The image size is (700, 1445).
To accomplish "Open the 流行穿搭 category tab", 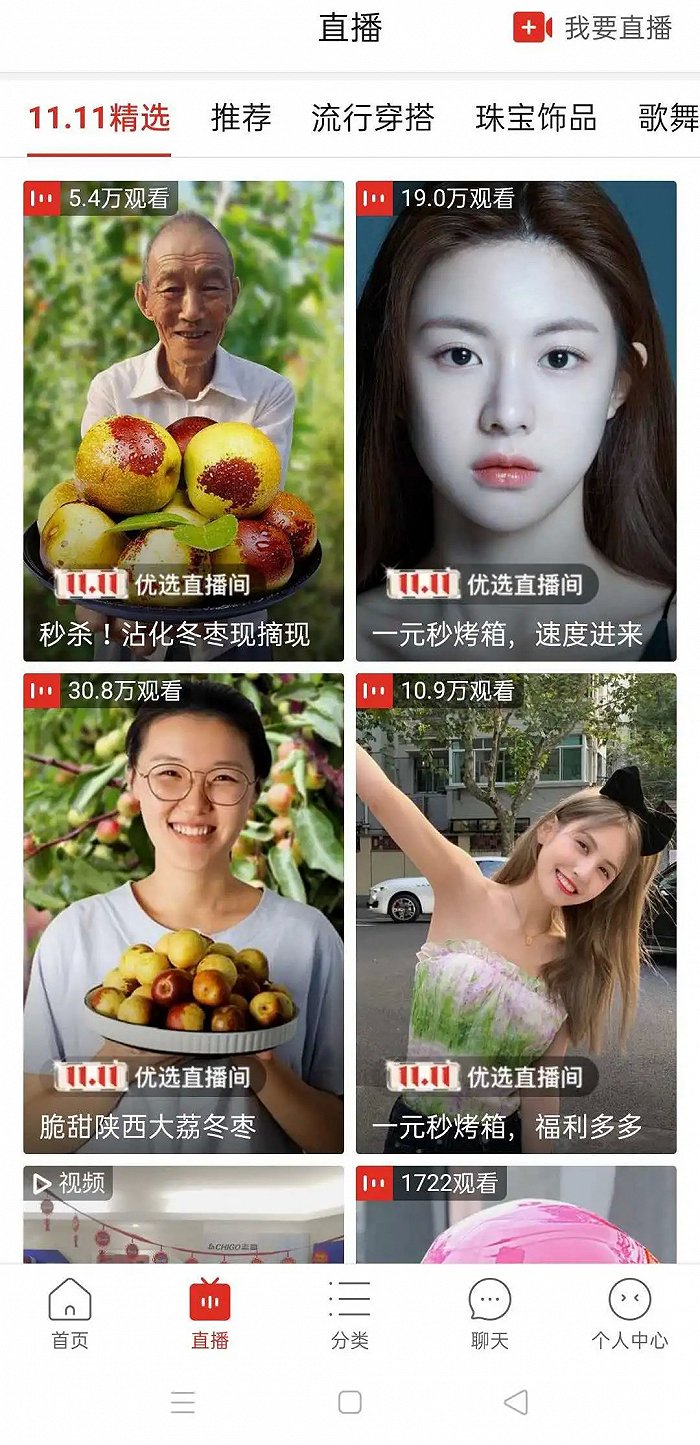I will (373, 118).
